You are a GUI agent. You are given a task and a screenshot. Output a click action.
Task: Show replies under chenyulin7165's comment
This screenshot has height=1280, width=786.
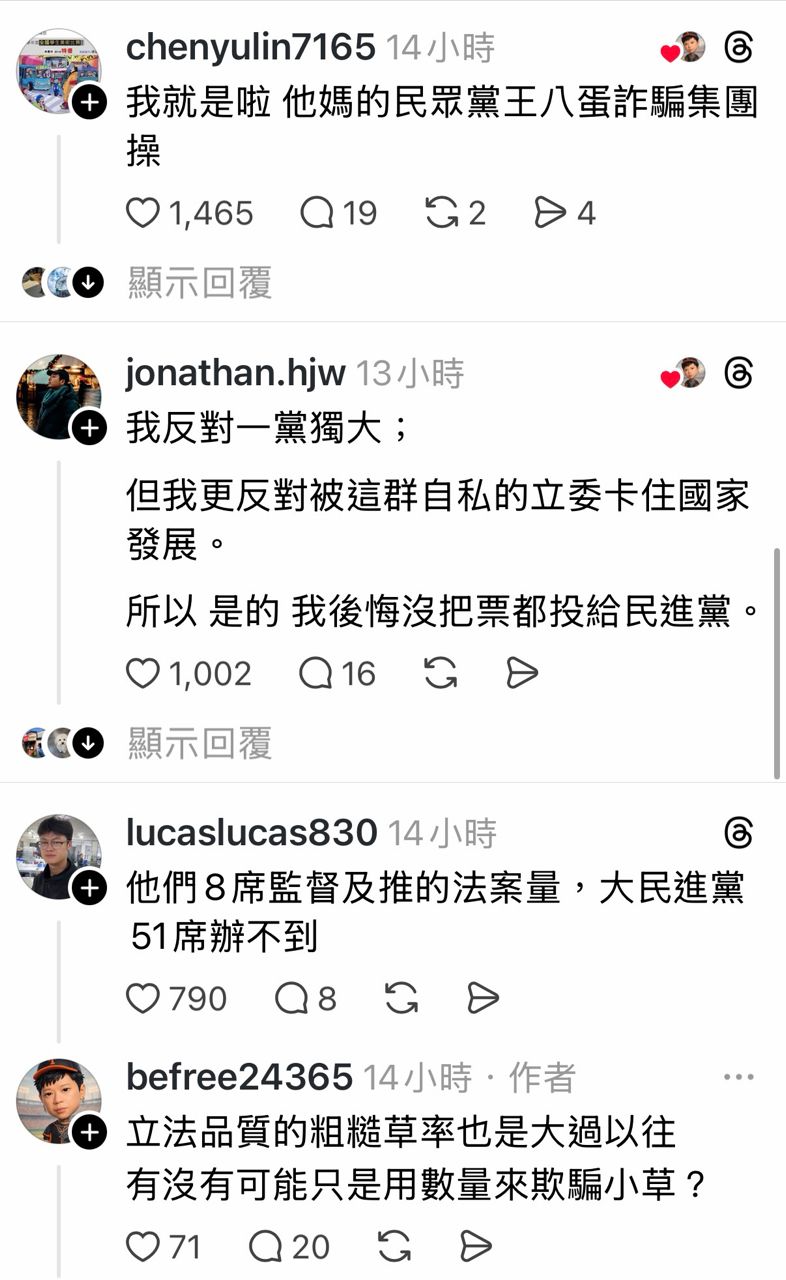[199, 284]
